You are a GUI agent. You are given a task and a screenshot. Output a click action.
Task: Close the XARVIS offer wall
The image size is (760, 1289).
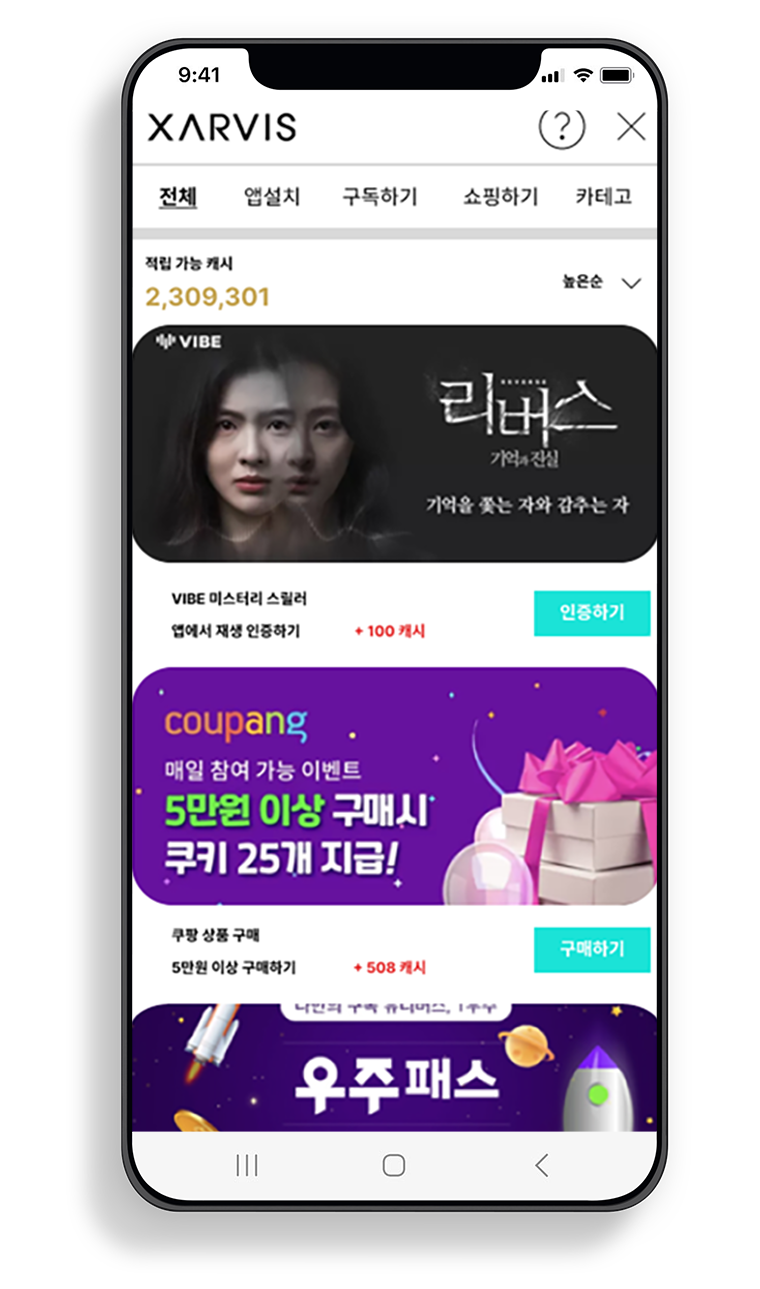631,127
